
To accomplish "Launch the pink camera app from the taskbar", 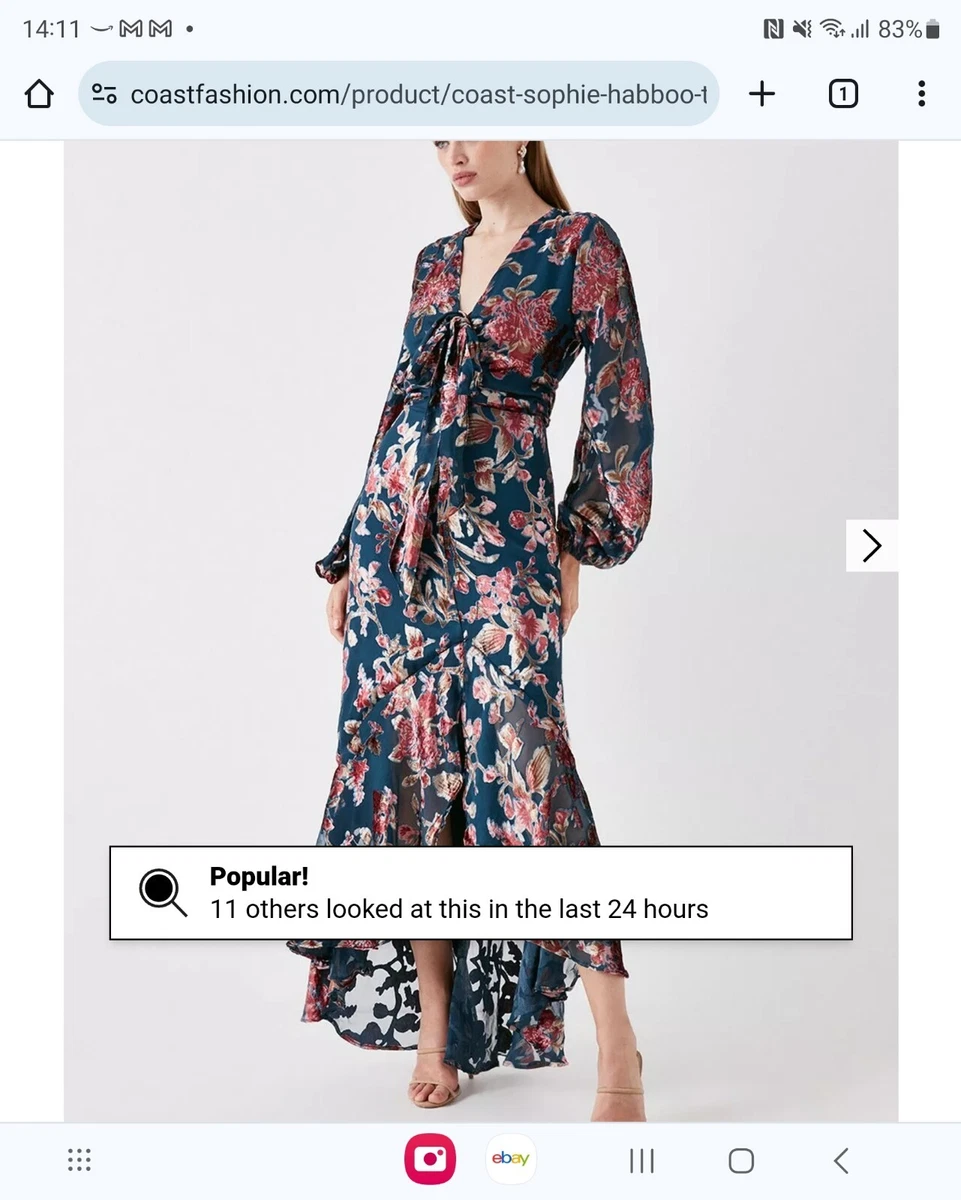I will tap(430, 1159).
